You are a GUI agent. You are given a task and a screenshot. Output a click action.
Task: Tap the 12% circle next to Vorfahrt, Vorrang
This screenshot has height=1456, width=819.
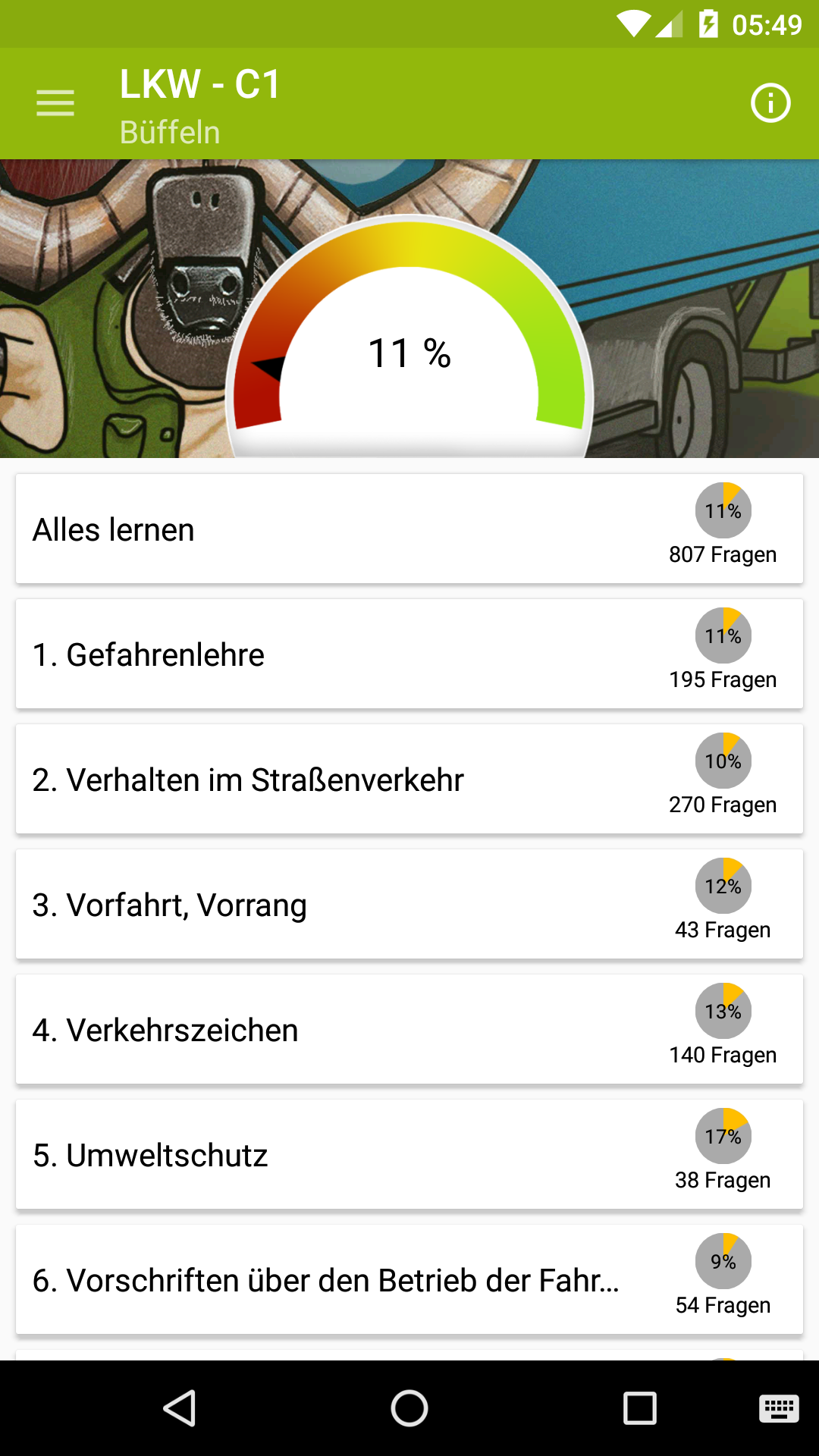(x=721, y=886)
